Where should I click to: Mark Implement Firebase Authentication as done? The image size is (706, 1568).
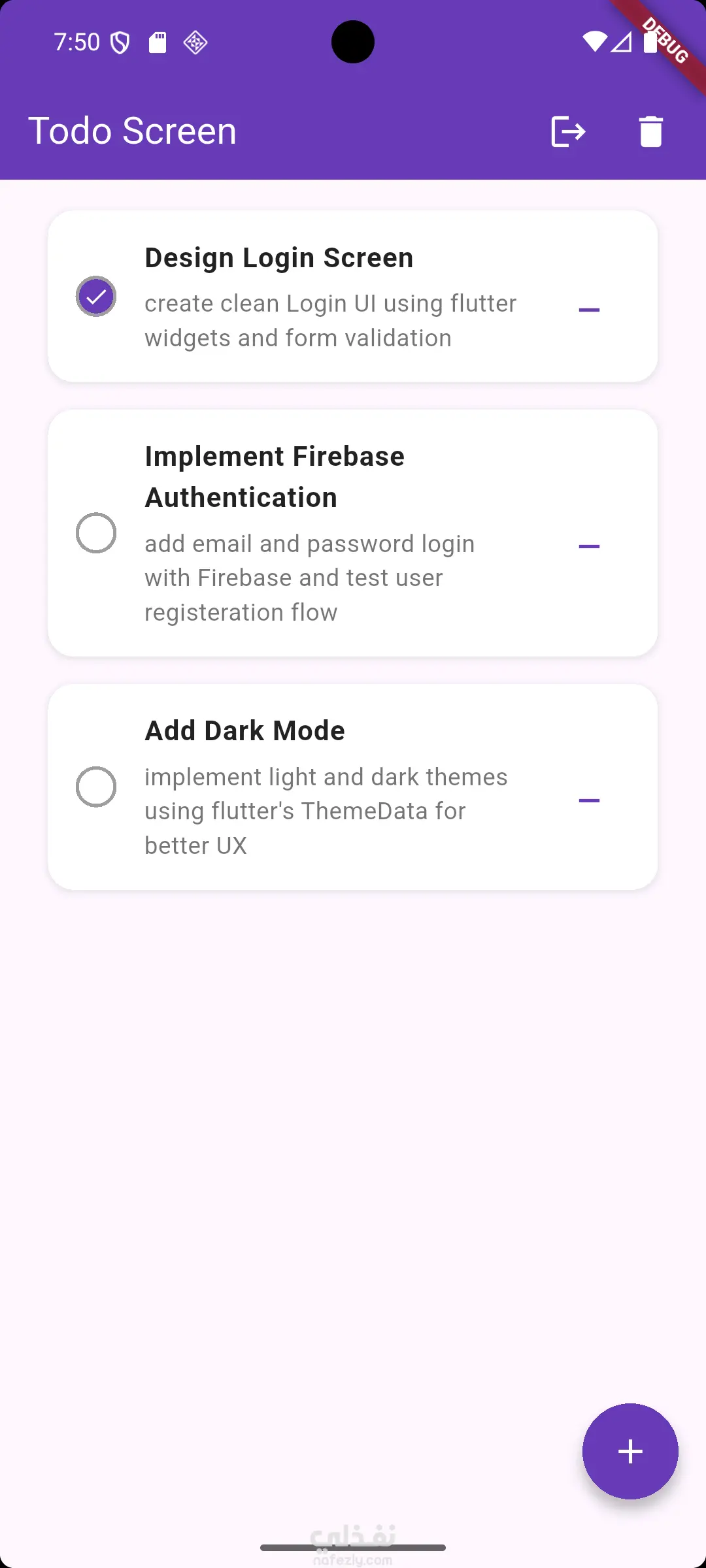click(96, 533)
